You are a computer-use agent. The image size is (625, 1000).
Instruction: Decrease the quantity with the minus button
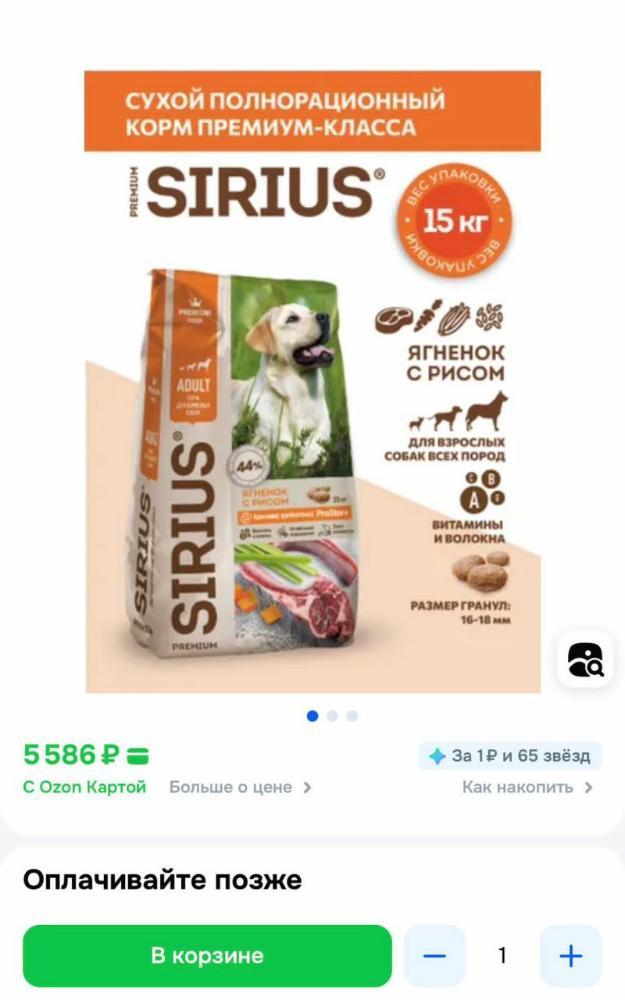435,956
